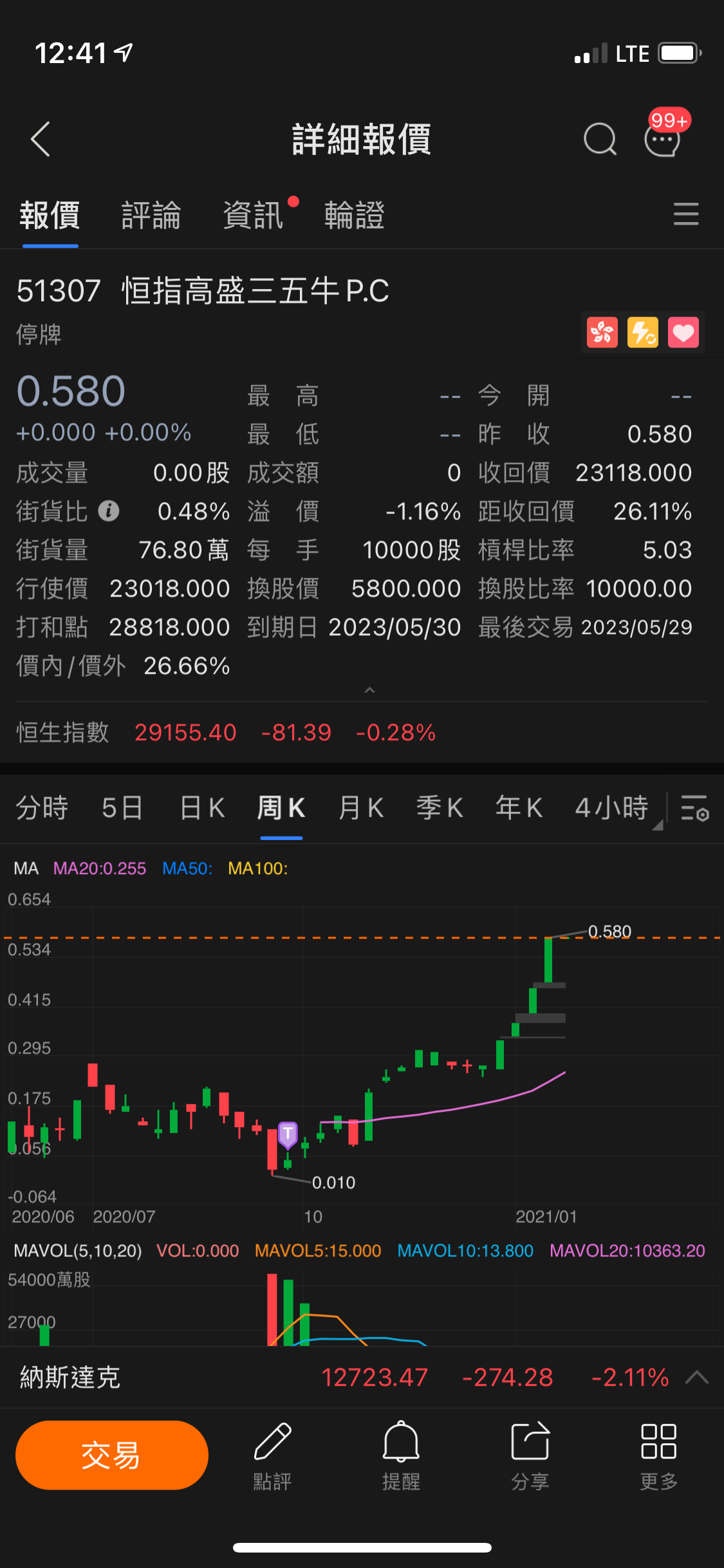Image resolution: width=724 pixels, height=1568 pixels.
Task: Switch to the 輪證 tab
Action: click(x=355, y=215)
